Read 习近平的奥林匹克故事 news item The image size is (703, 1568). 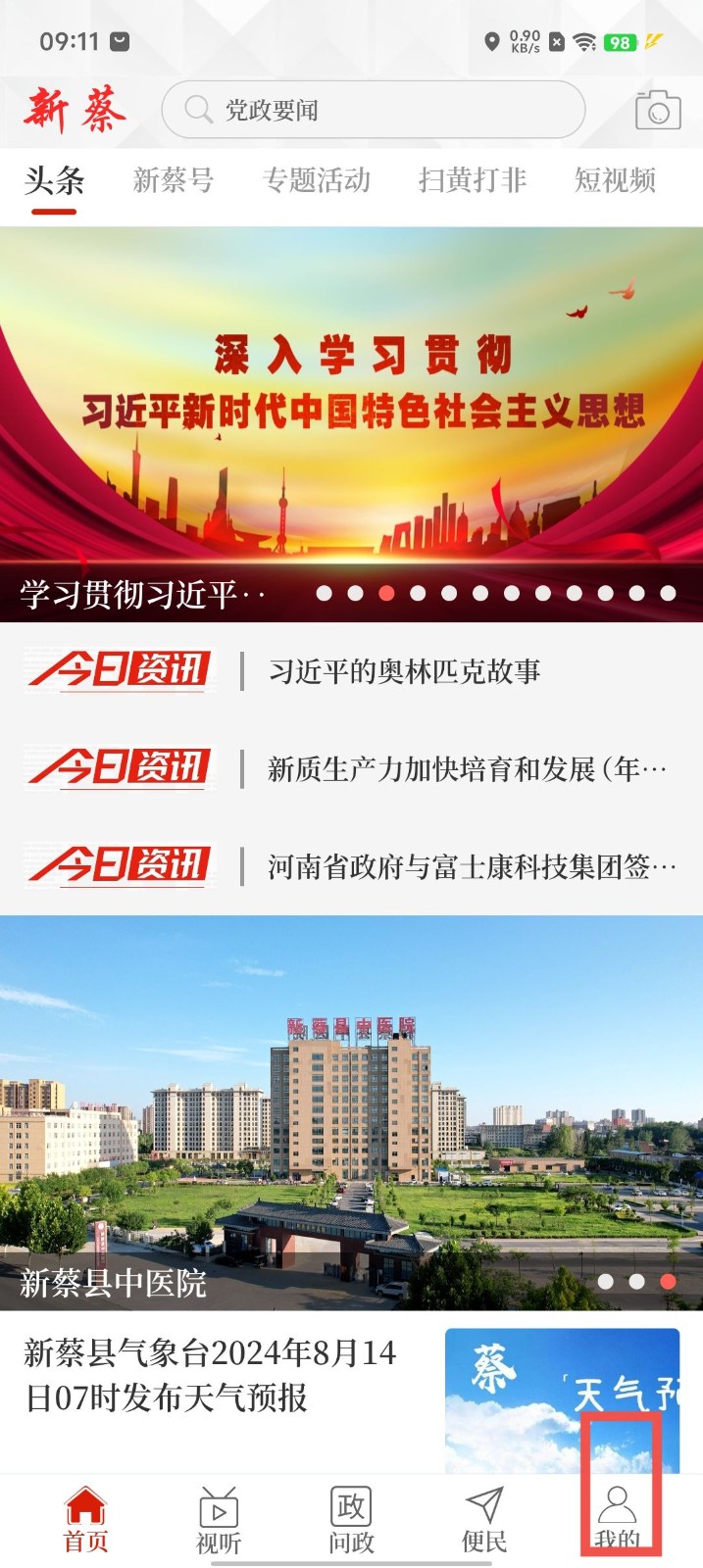[404, 671]
